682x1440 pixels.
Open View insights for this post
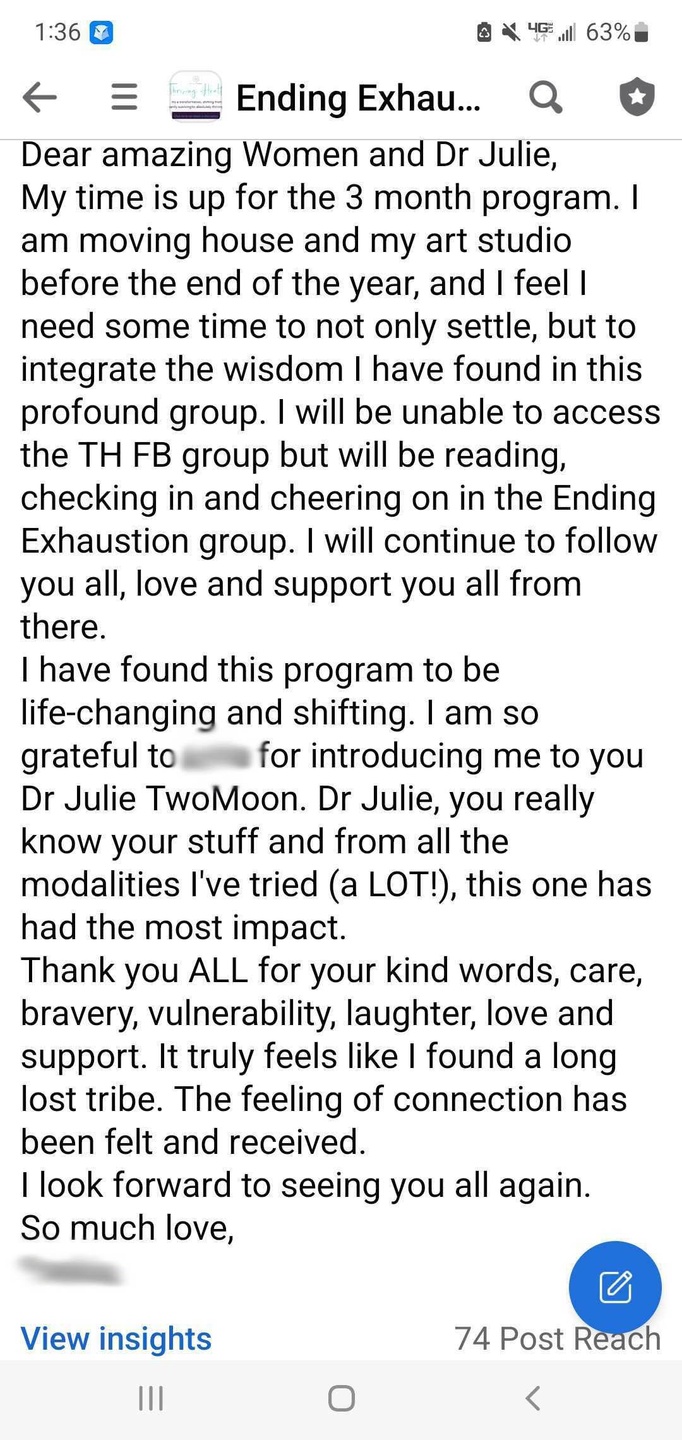116,1338
